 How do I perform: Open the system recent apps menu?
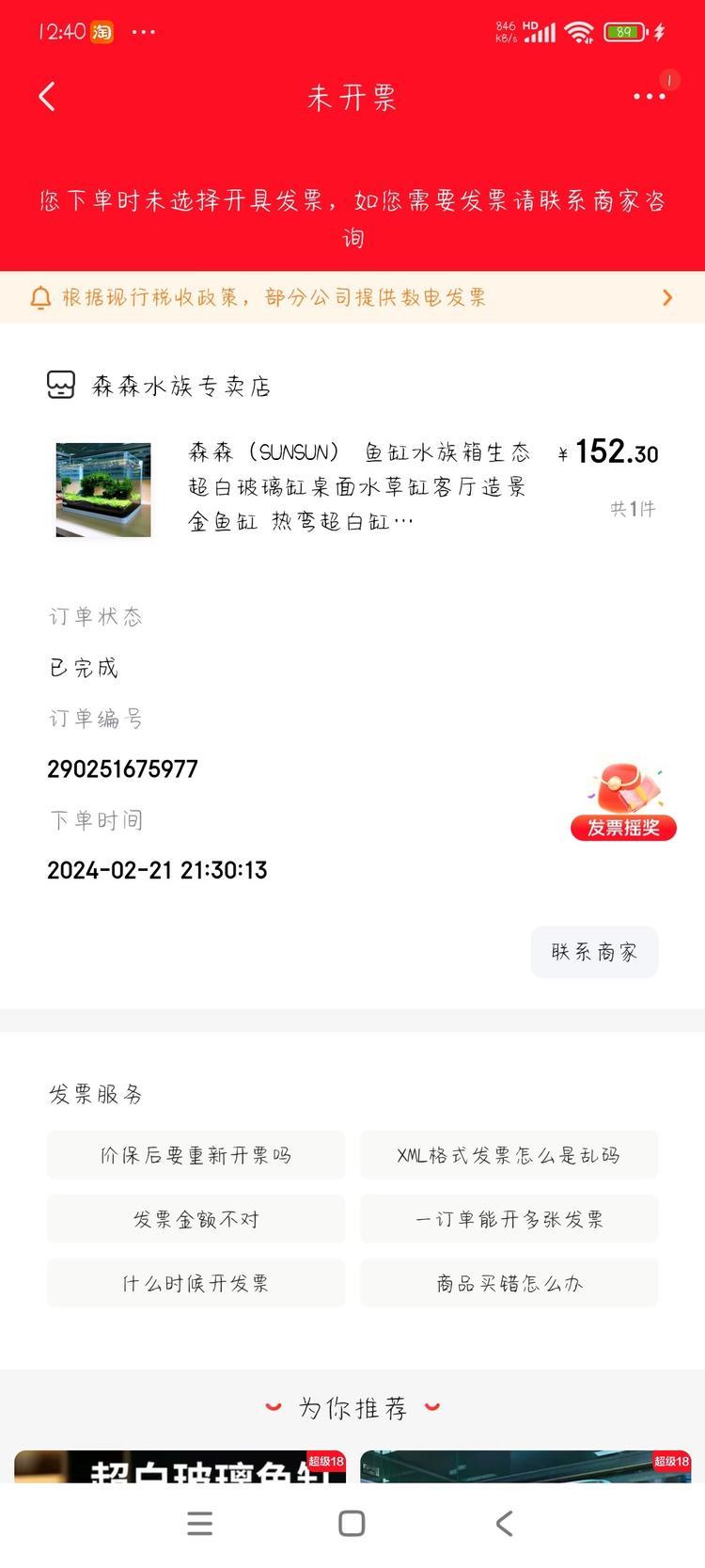(199, 1523)
